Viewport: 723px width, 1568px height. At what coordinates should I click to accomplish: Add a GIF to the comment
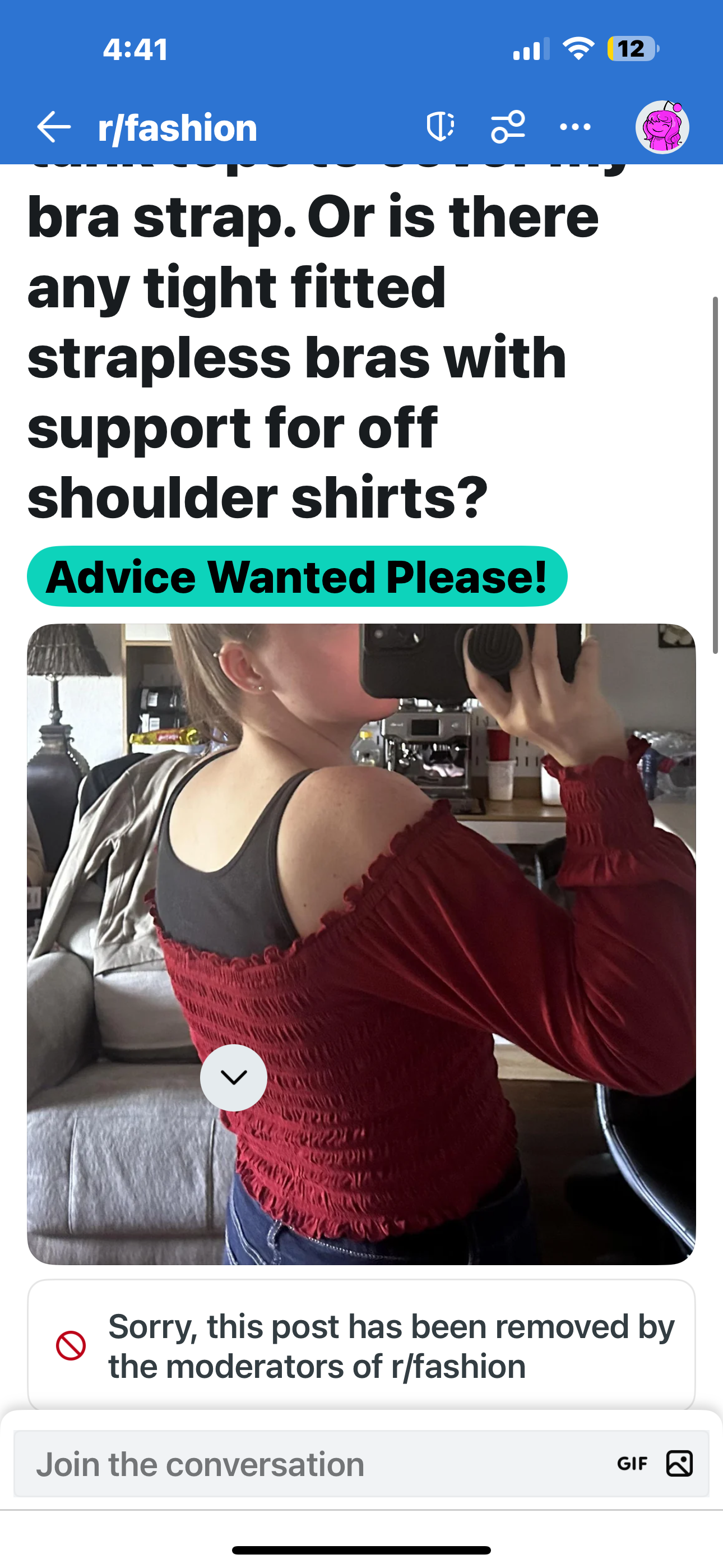(x=632, y=1464)
